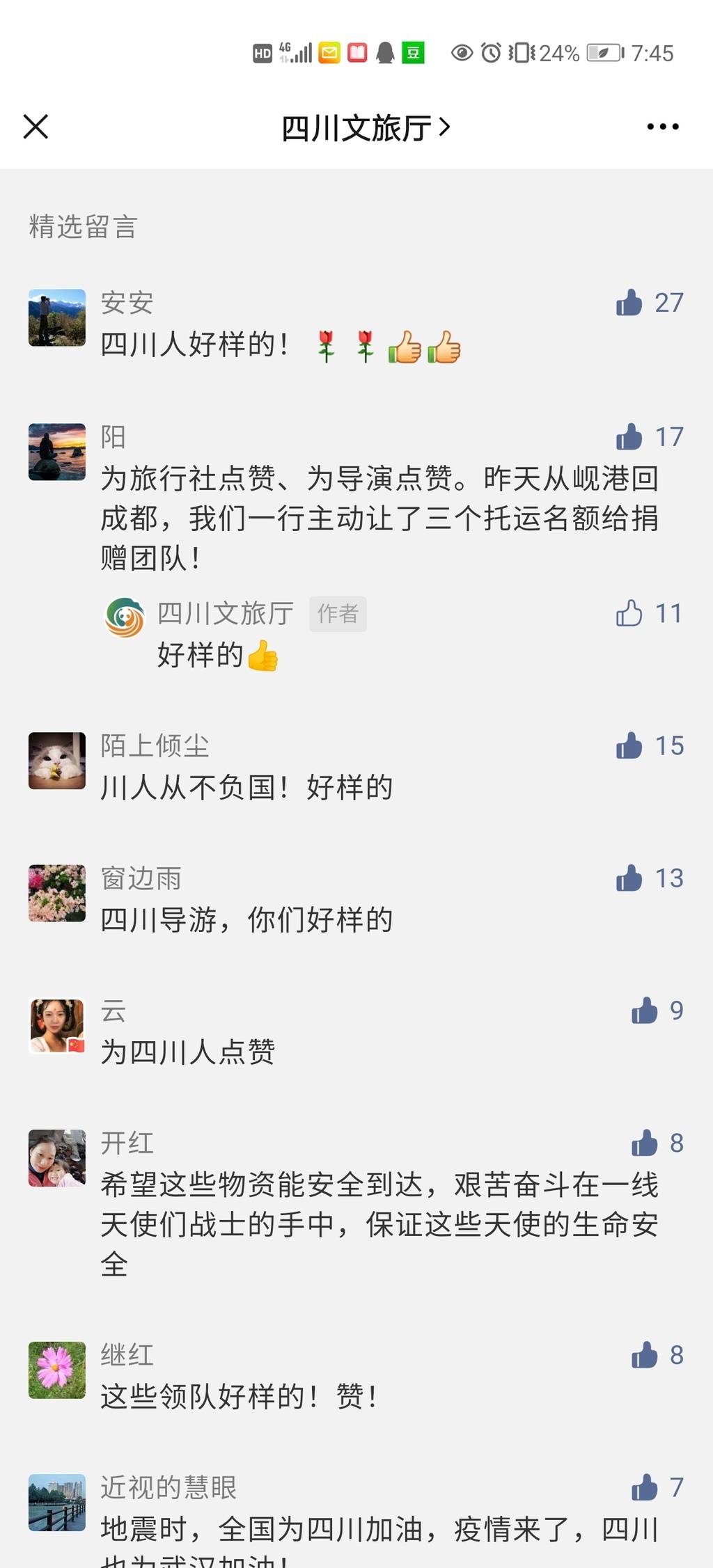
Task: Like 云's comment
Action: click(644, 1011)
